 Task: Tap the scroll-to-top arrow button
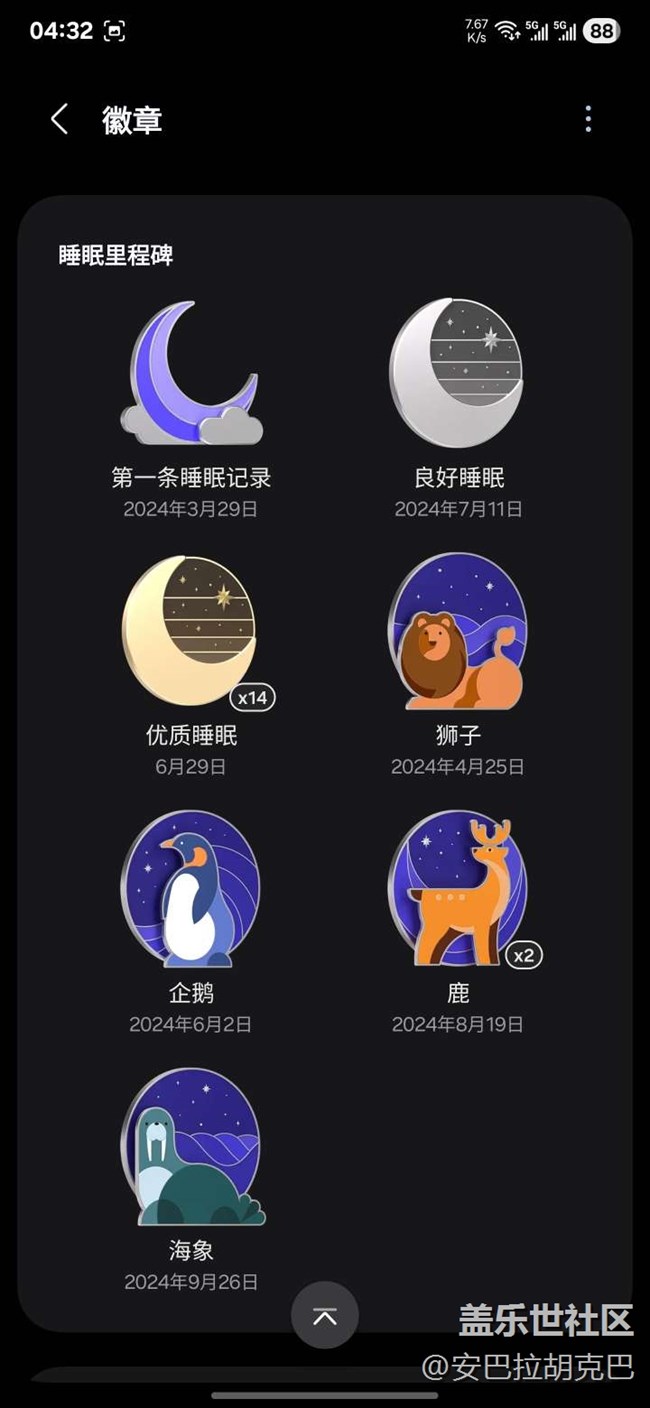pos(325,1316)
